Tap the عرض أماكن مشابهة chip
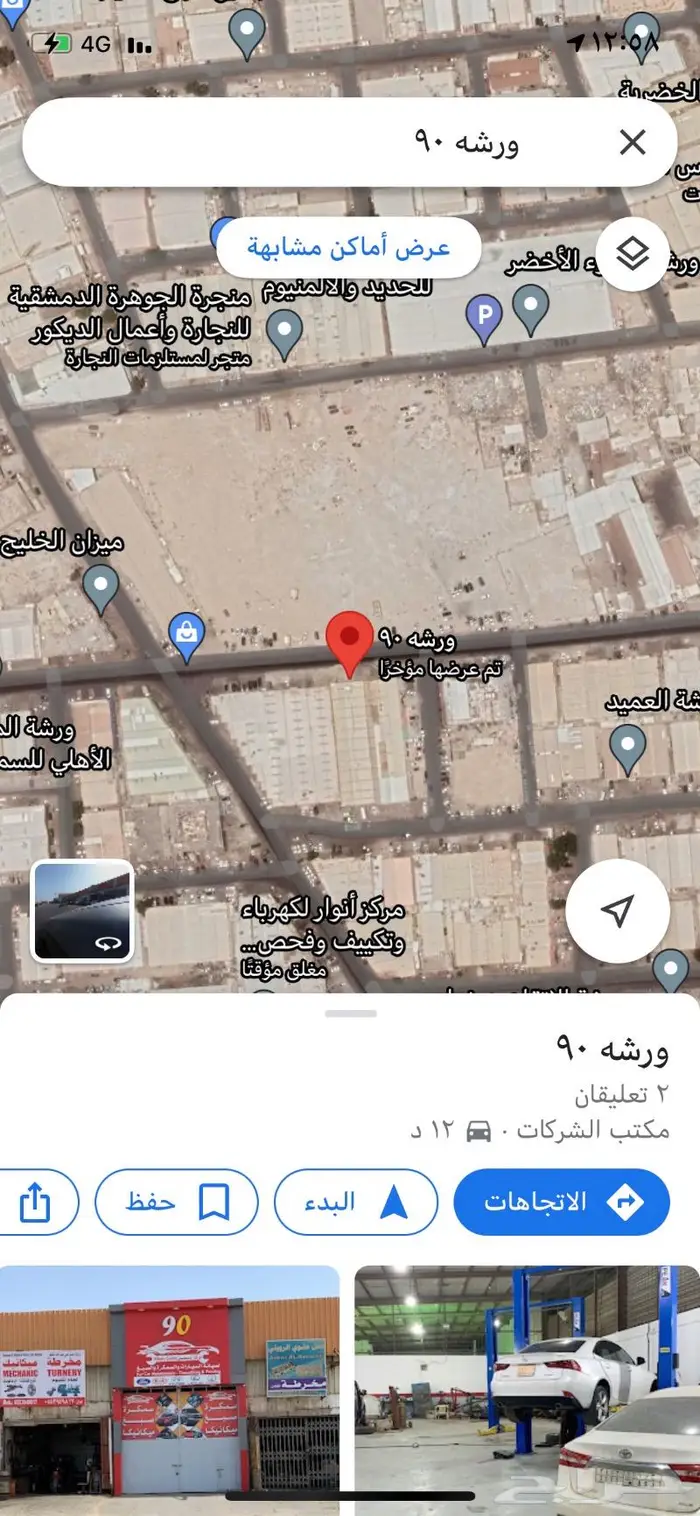The width and height of the screenshot is (700, 1516). [349, 247]
